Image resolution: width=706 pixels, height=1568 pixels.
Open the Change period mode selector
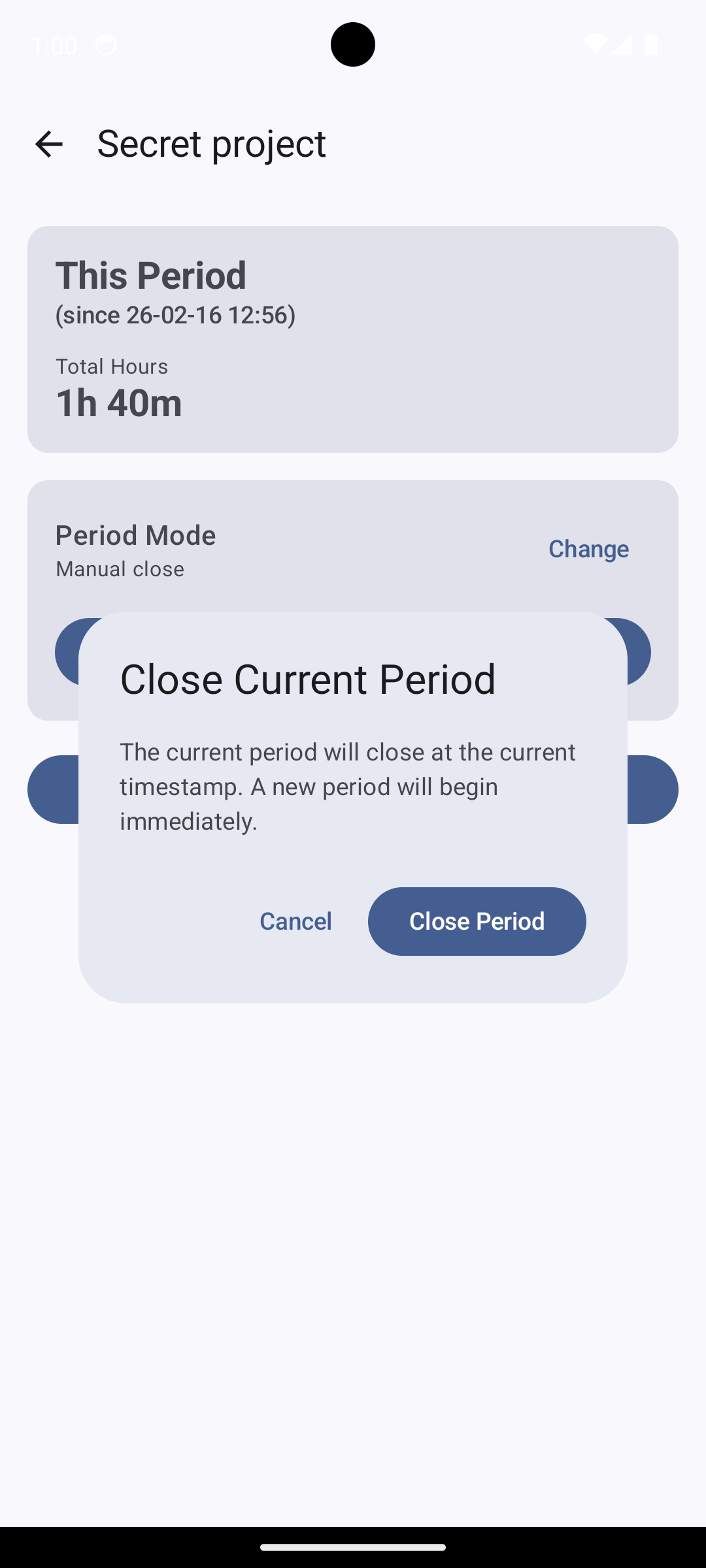[x=588, y=549]
